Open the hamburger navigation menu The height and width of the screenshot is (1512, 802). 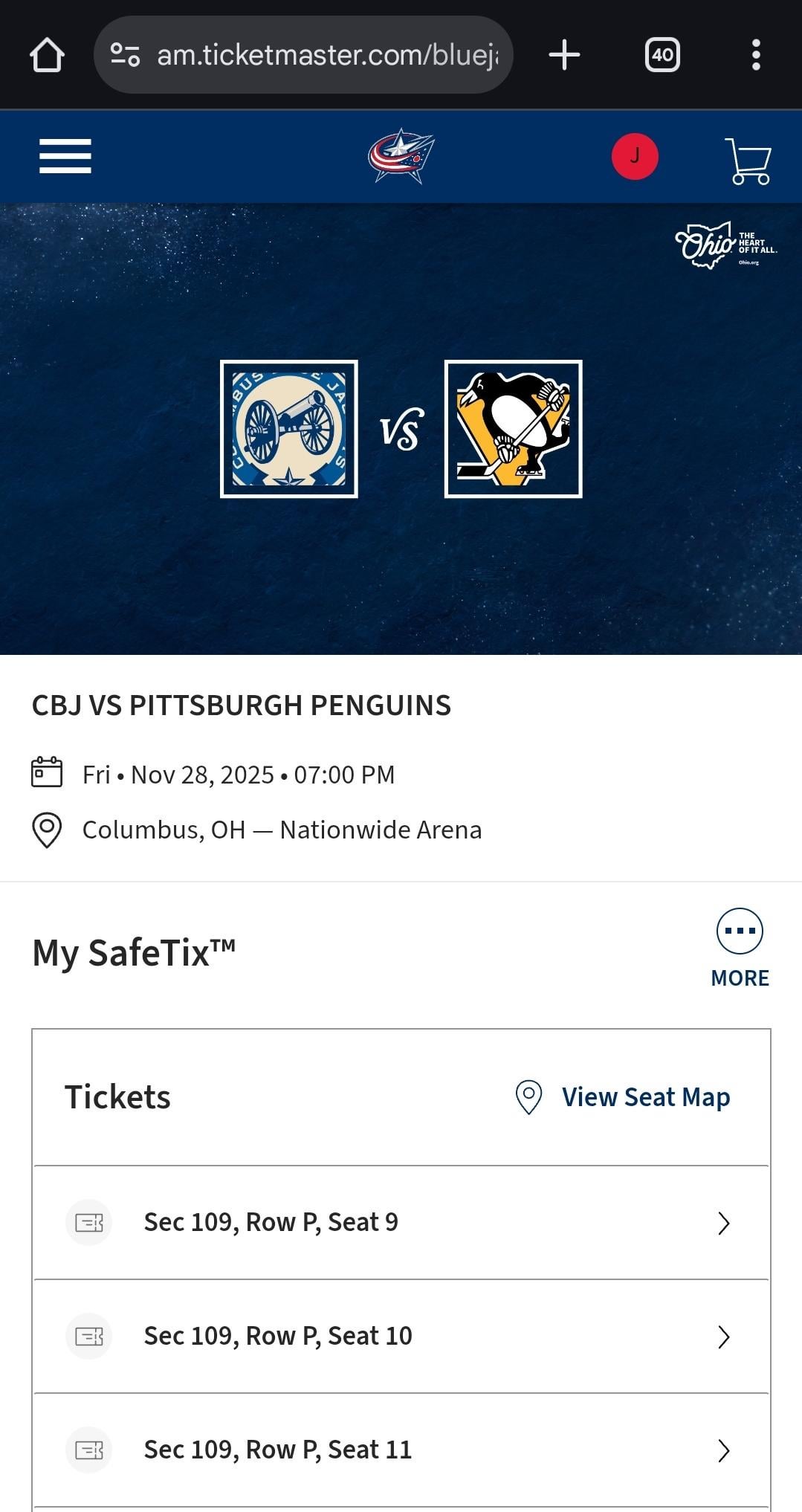[65, 156]
